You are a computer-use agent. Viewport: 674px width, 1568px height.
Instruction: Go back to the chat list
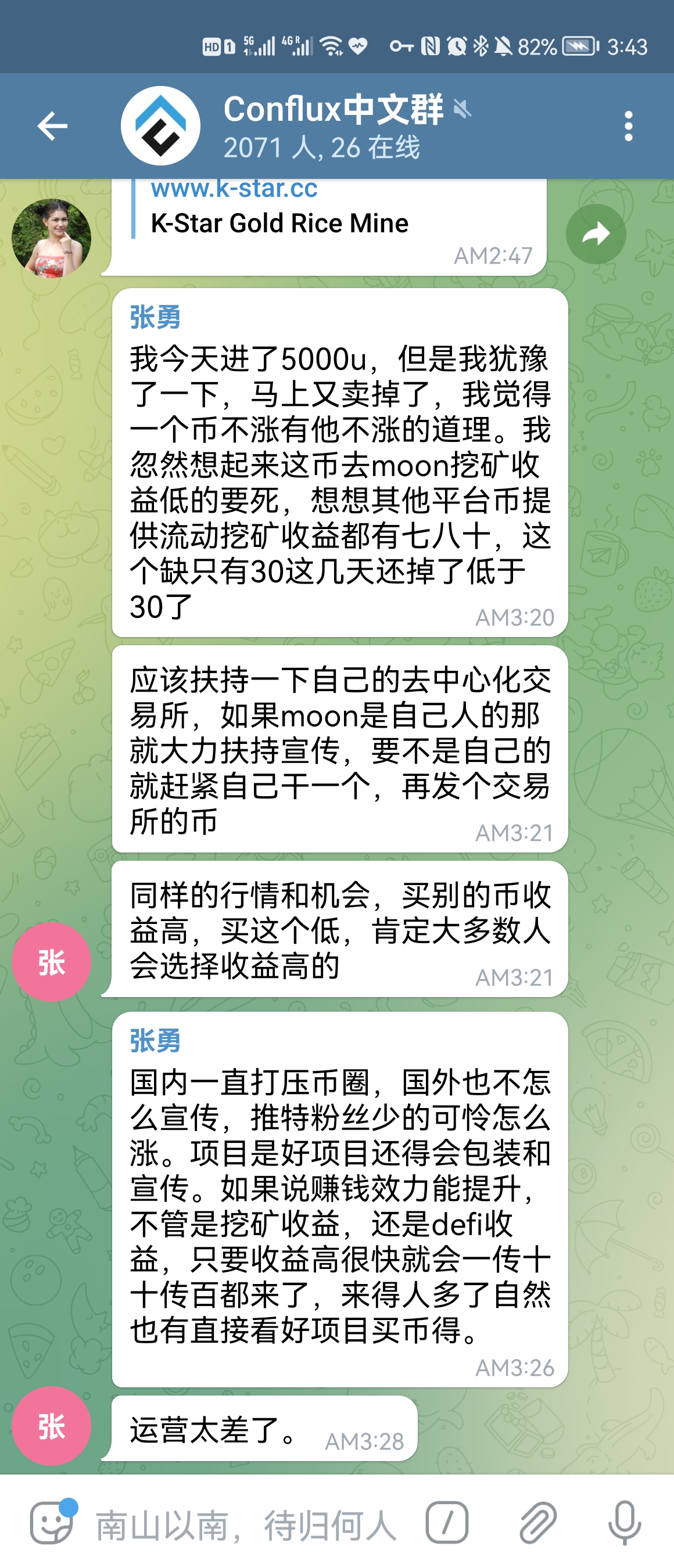(x=52, y=126)
